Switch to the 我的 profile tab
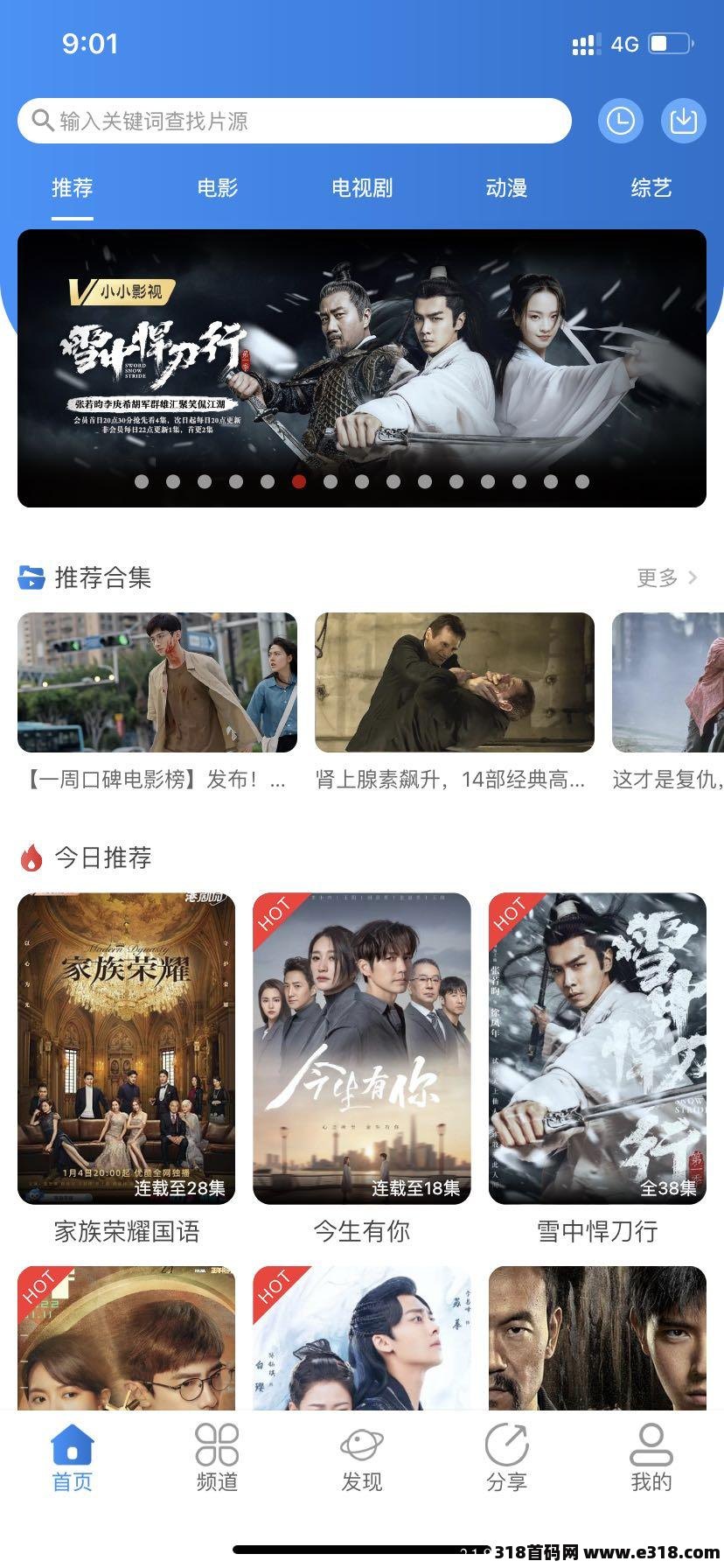Image resolution: width=724 pixels, height=1568 pixels. (651, 1457)
